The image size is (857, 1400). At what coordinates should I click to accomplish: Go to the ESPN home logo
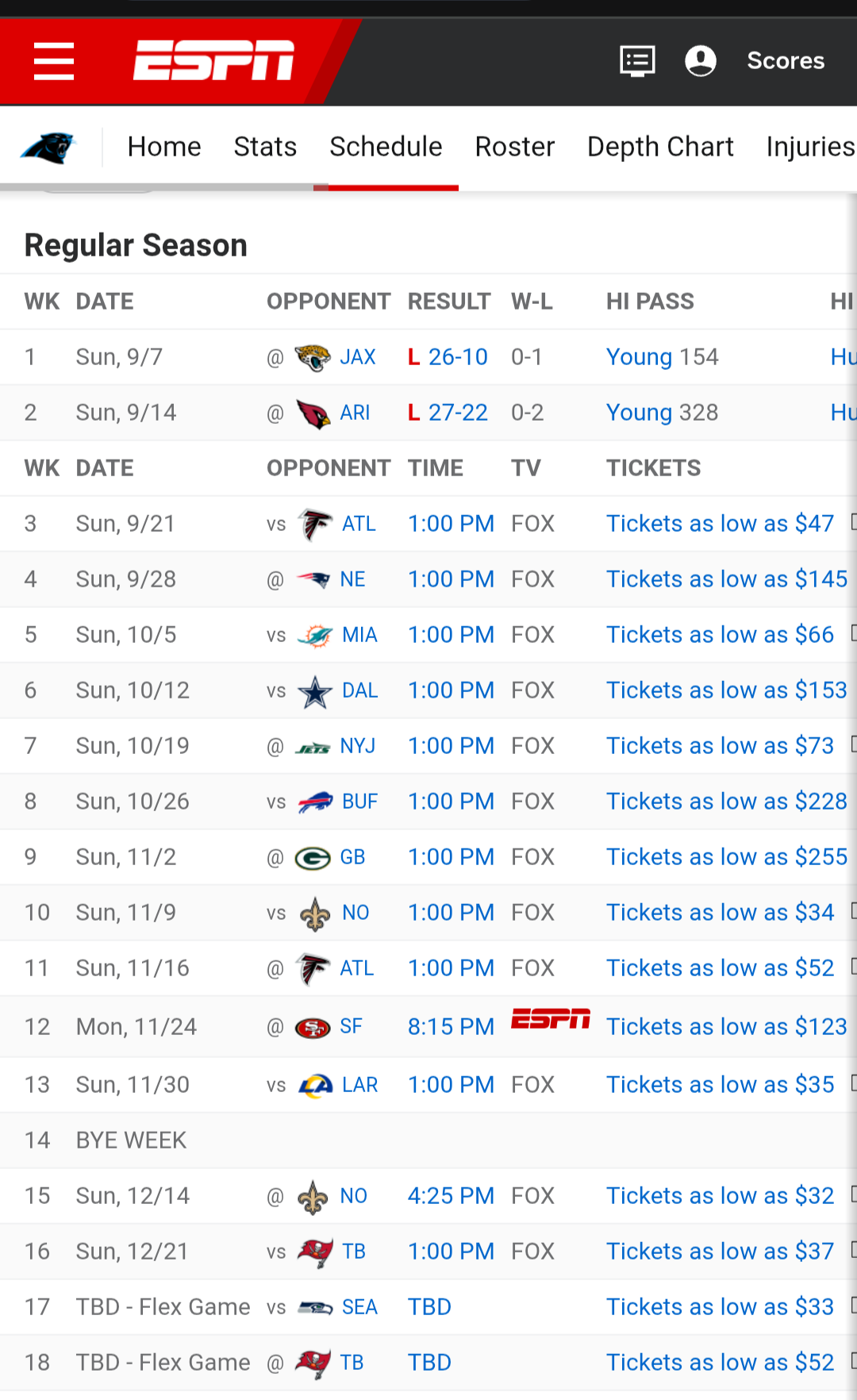214,60
